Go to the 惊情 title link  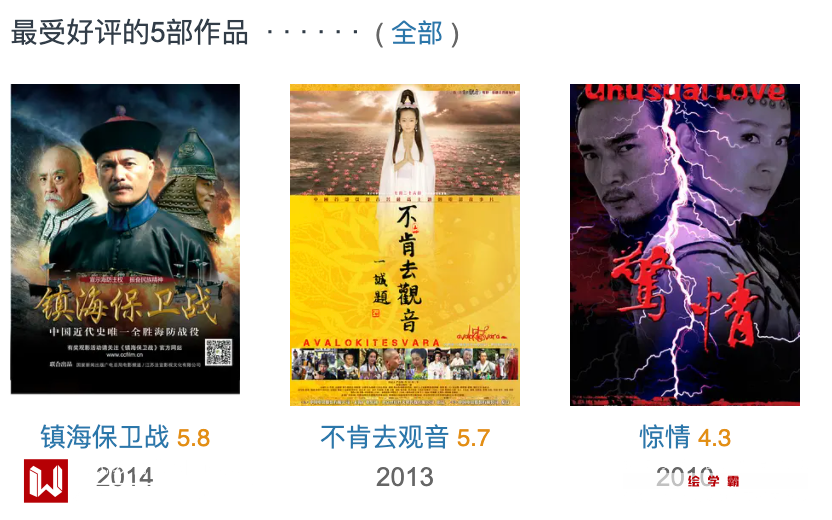pyautogui.click(x=665, y=437)
